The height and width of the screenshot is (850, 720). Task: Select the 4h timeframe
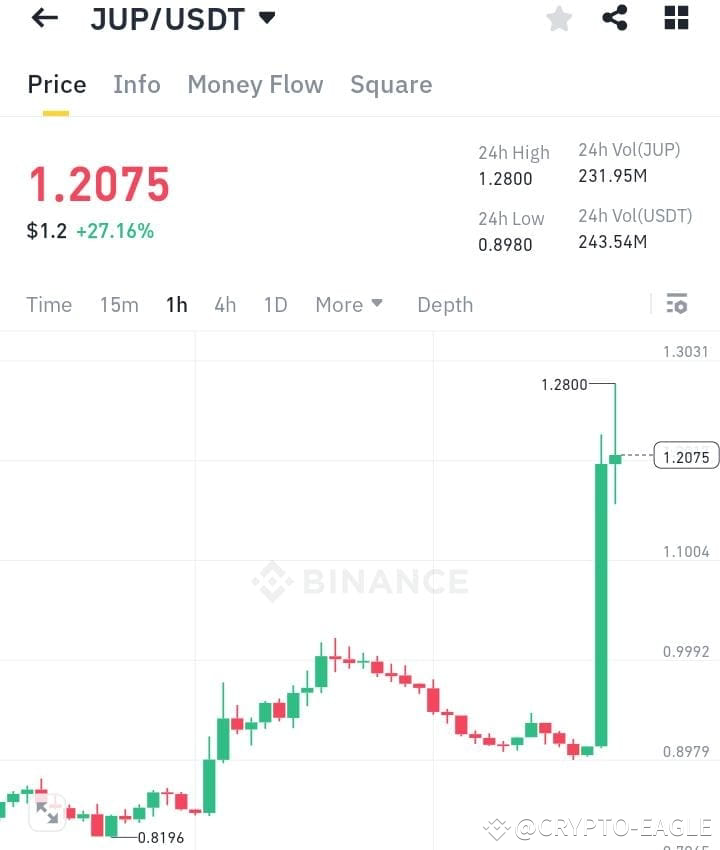click(x=224, y=305)
